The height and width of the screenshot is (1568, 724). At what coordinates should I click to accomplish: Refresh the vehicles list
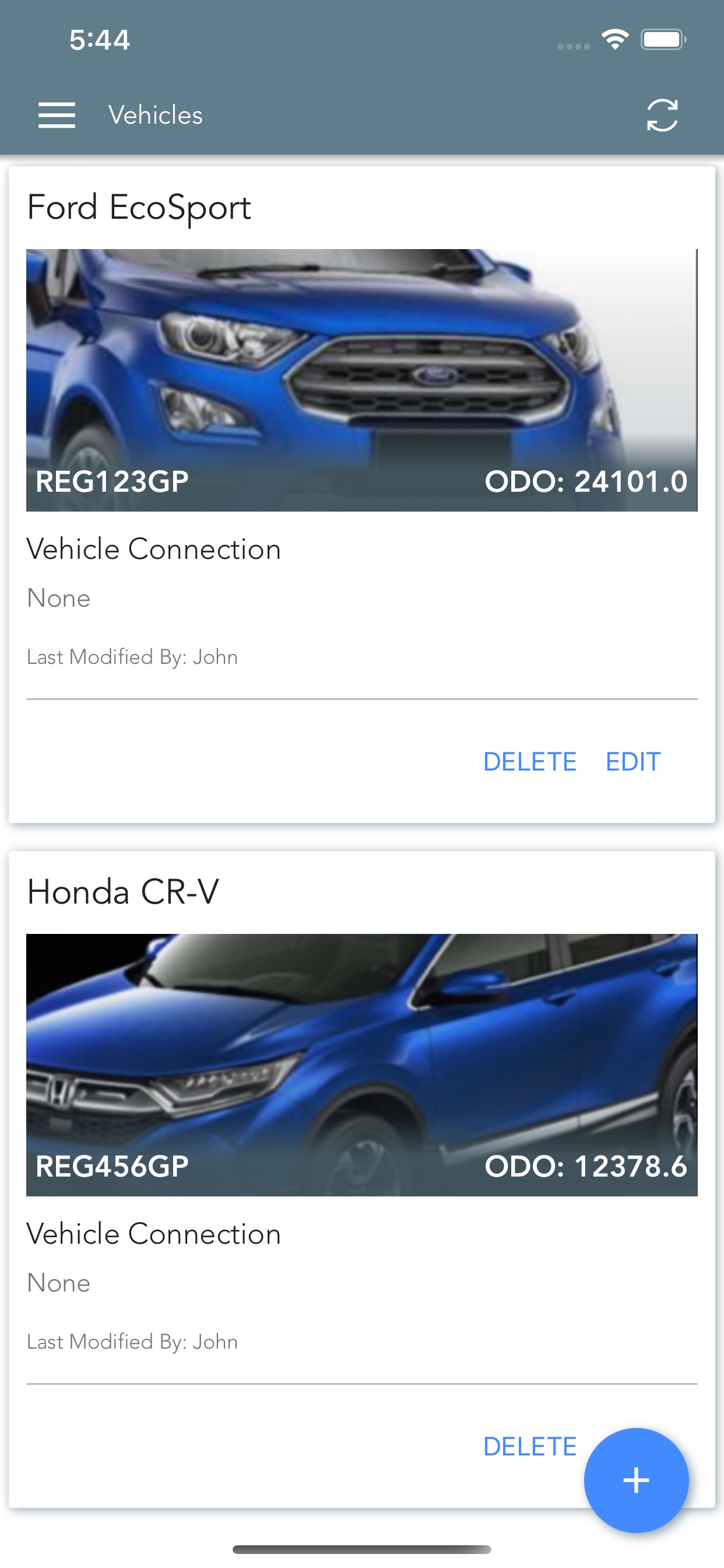click(x=661, y=115)
